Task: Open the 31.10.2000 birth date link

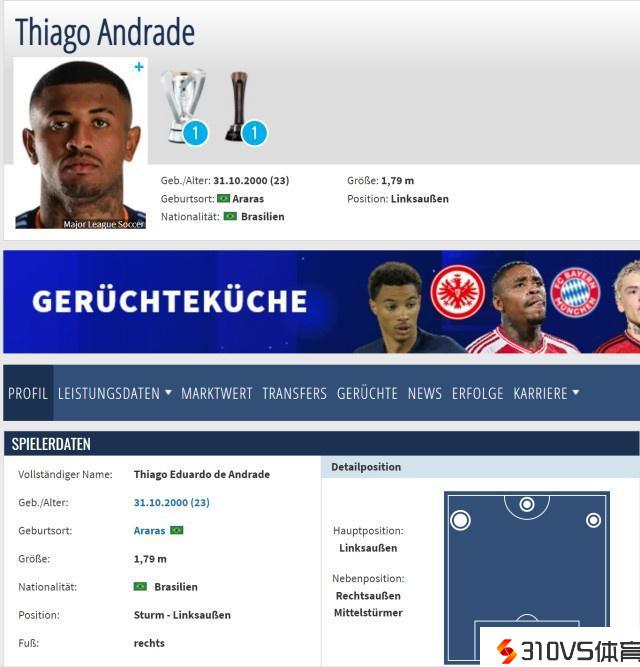Action: pyautogui.click(x=171, y=502)
